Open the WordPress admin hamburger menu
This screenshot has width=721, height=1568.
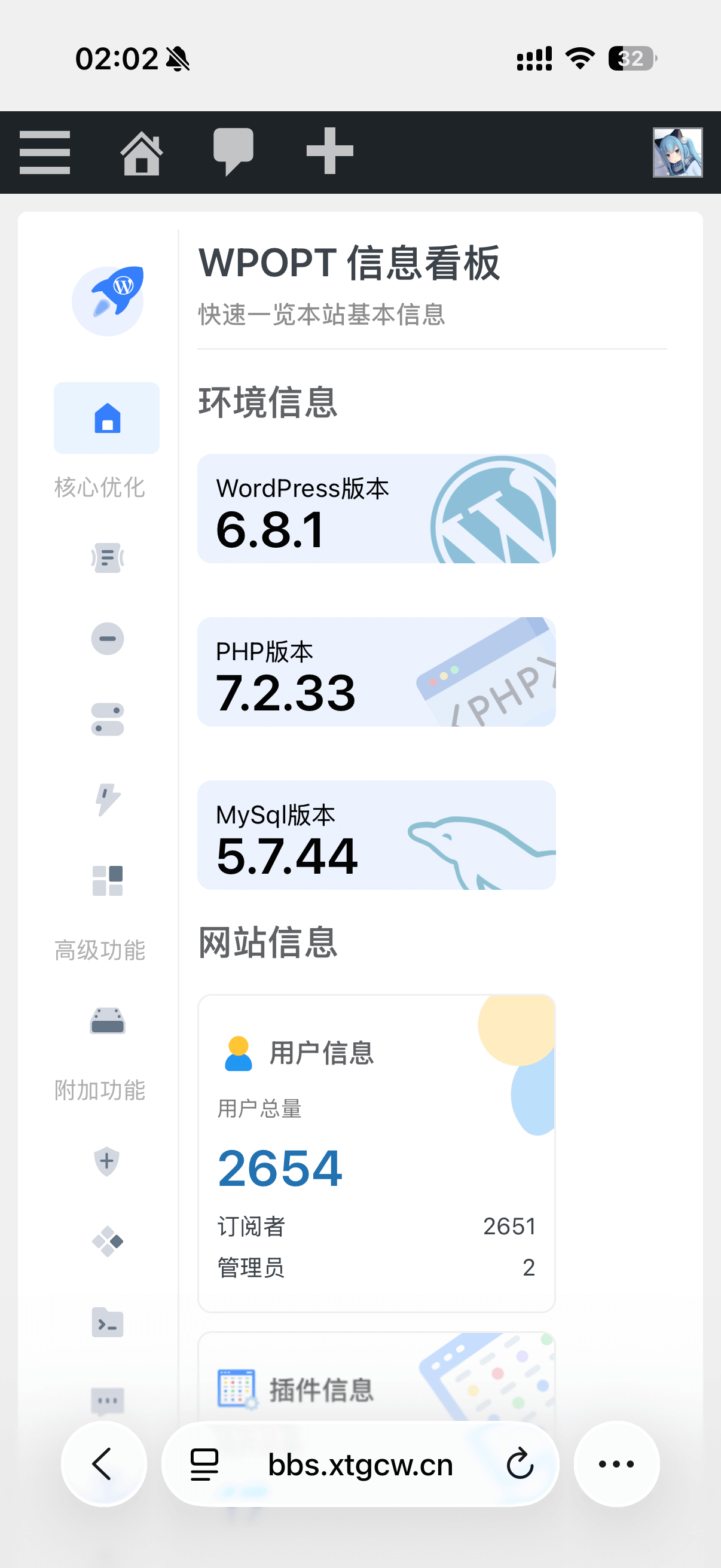pyautogui.click(x=44, y=152)
